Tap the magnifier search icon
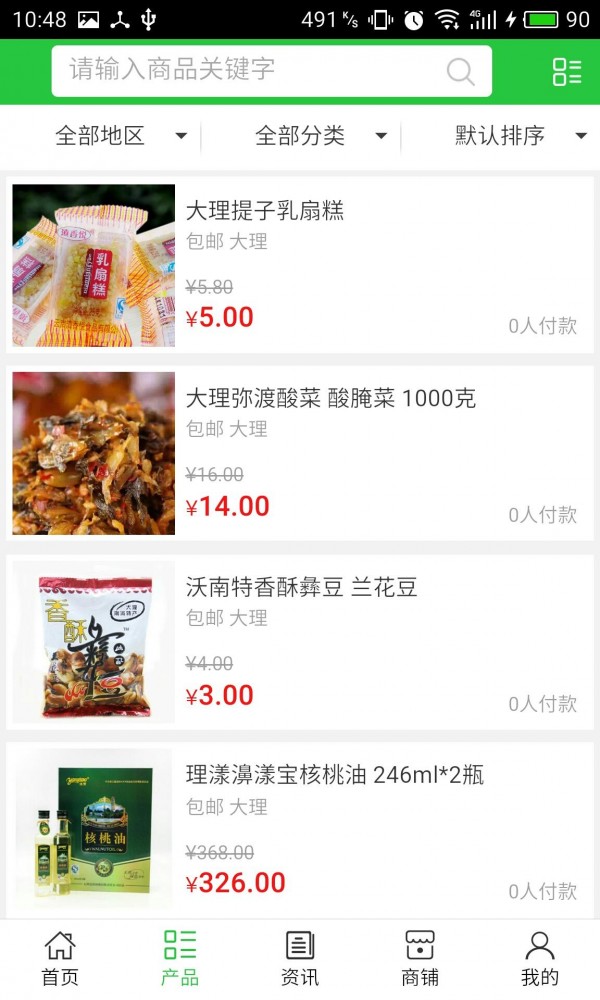The height and width of the screenshot is (1000, 600). (461, 71)
